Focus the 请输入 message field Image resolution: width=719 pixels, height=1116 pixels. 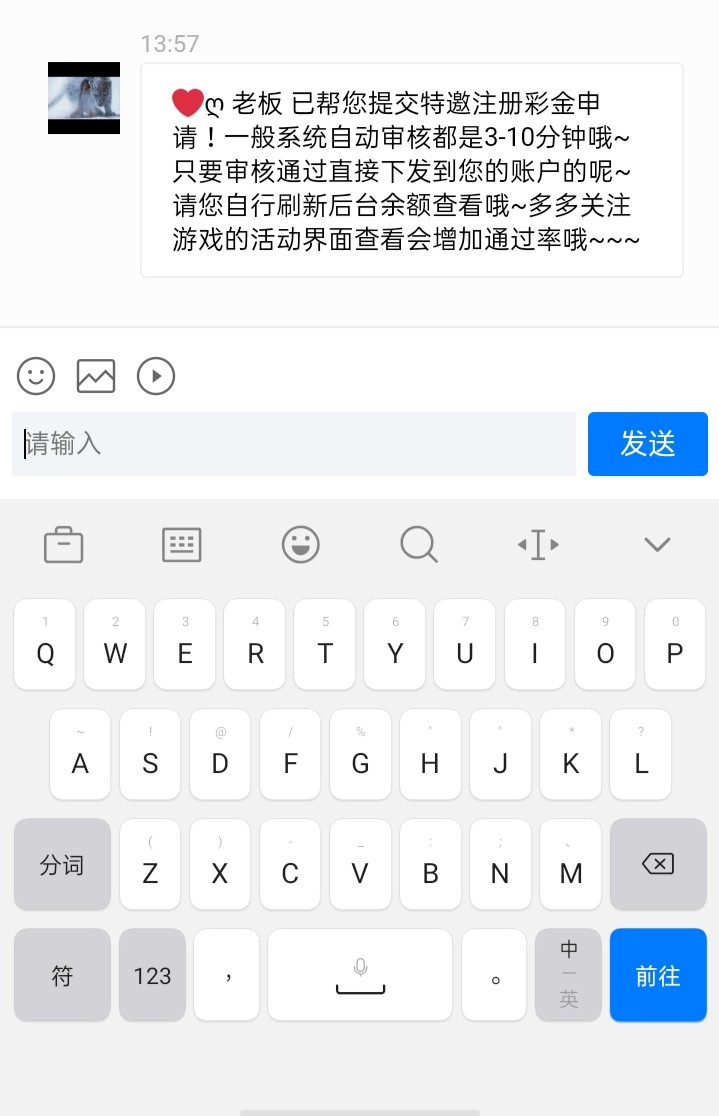coord(294,444)
